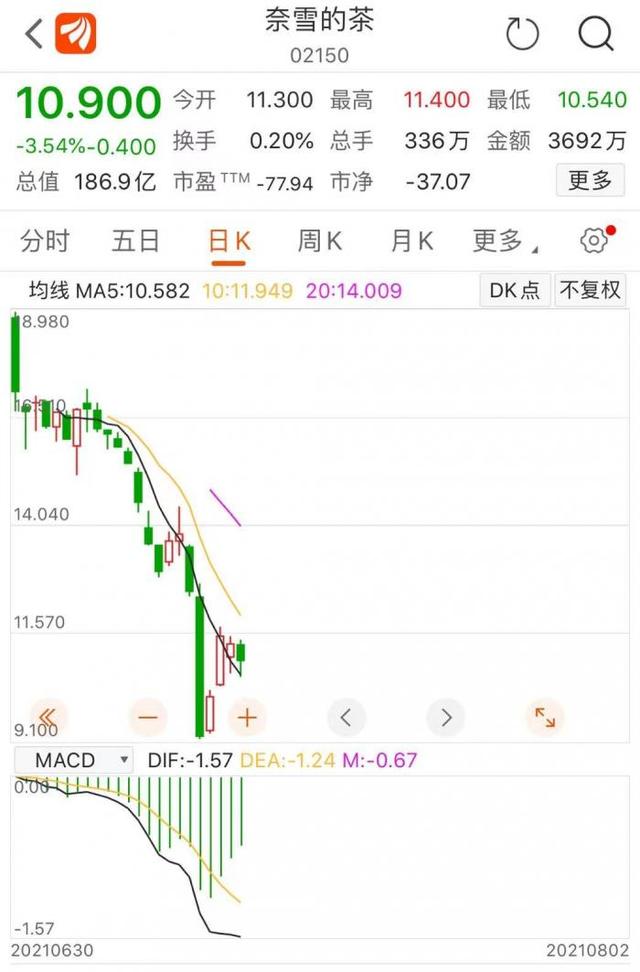Open the search magnifier

pyautogui.click(x=595, y=34)
